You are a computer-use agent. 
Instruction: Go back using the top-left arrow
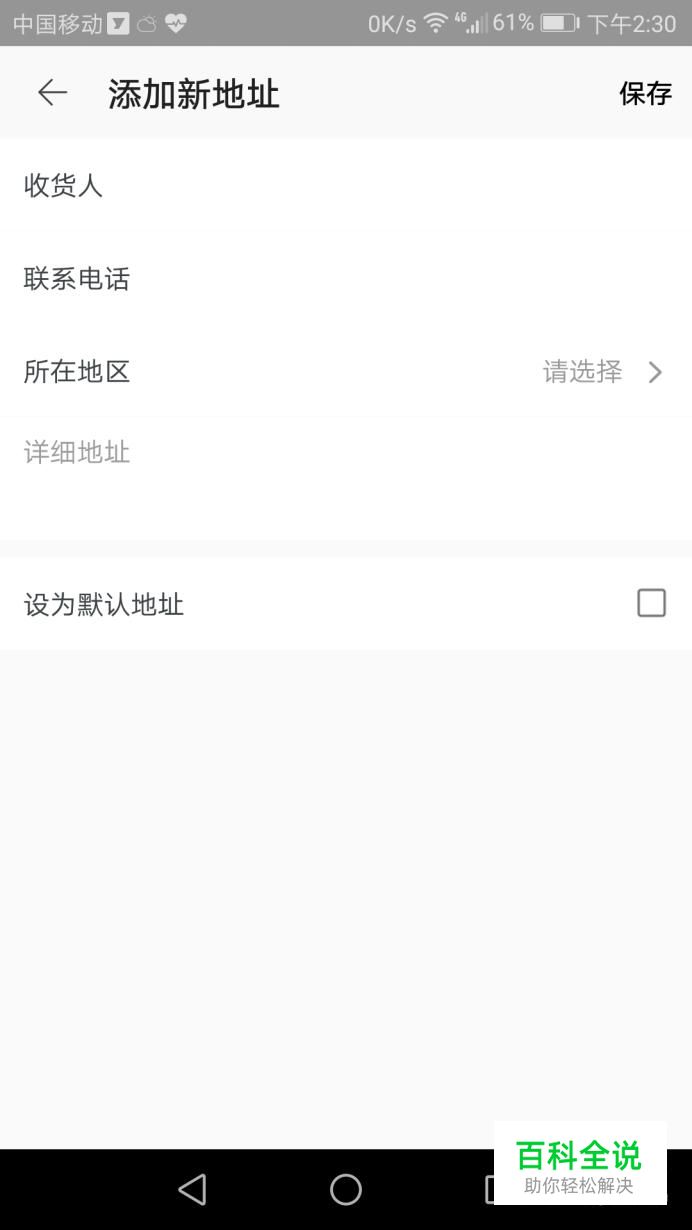click(52, 93)
